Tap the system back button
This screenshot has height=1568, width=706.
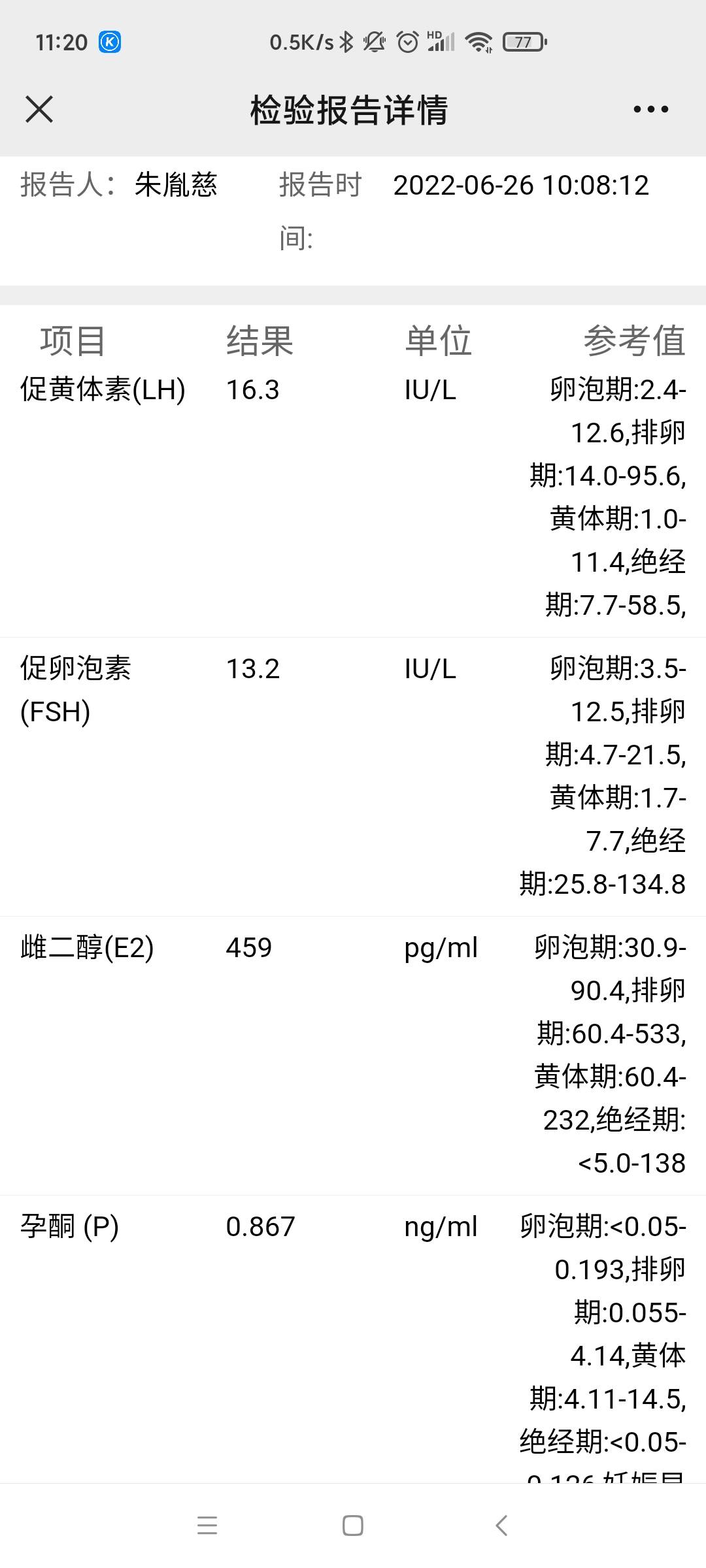tap(501, 1526)
